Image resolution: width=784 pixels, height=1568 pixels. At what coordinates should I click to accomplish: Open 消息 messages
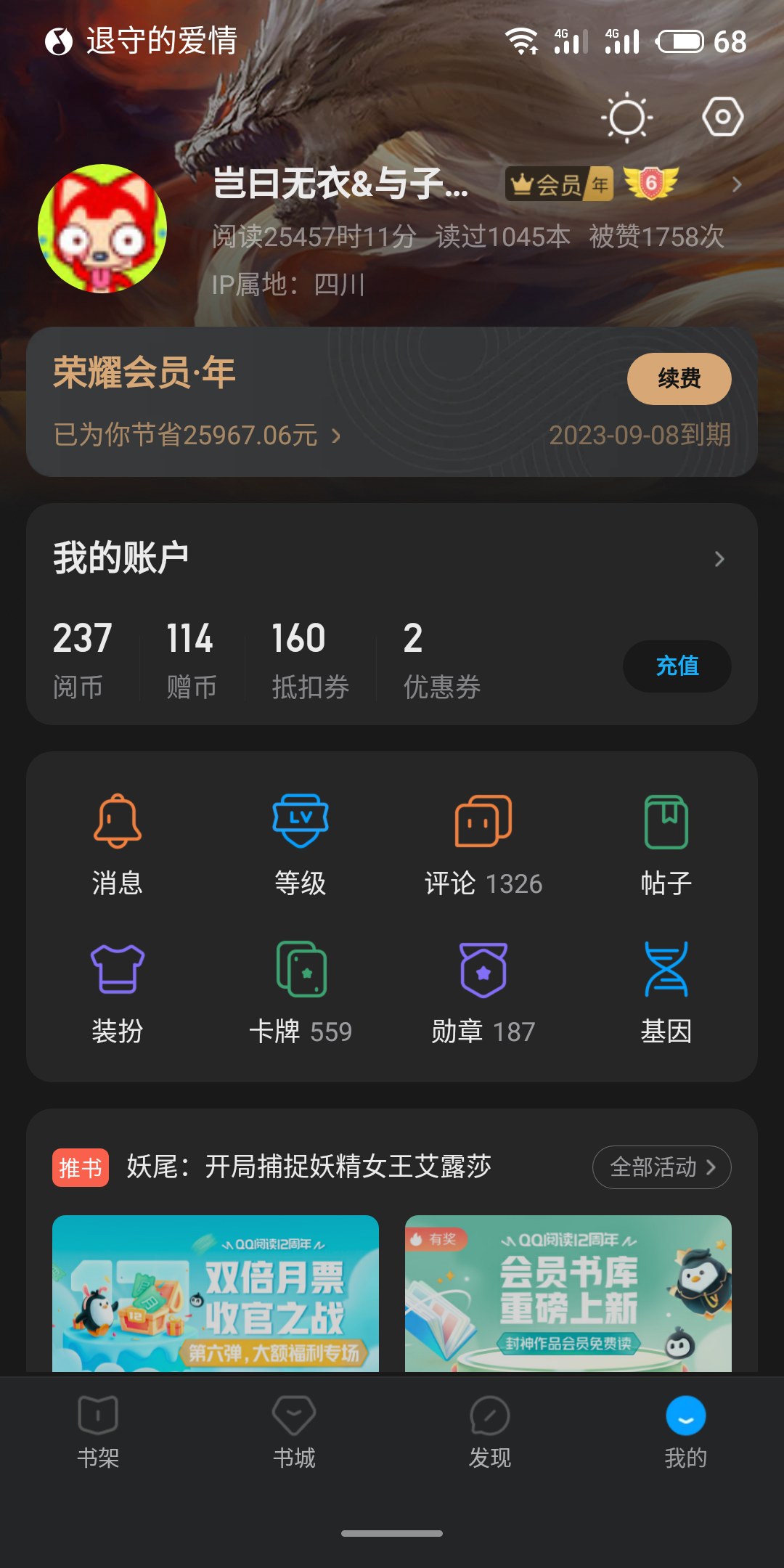tap(118, 845)
